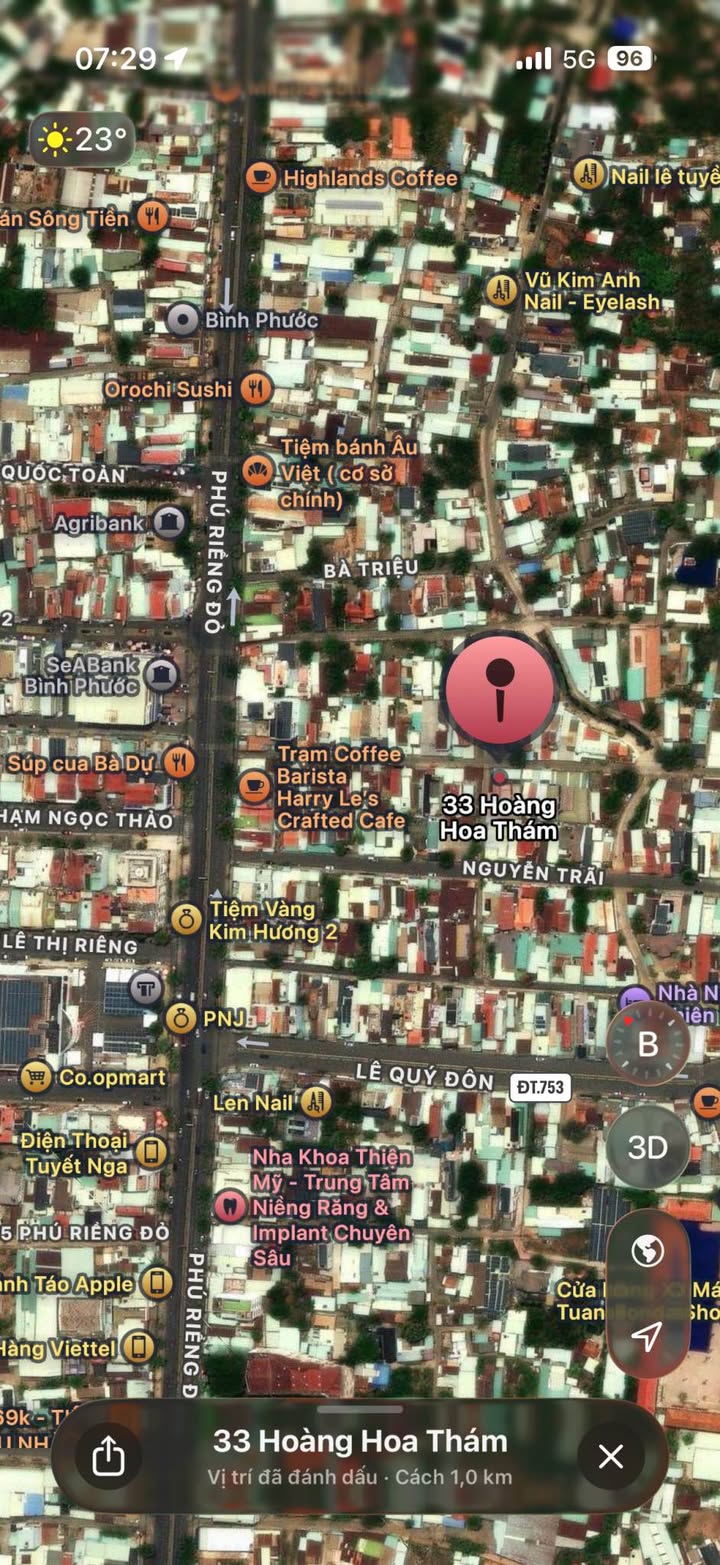Screen dimensions: 720x1565
Task: Select the Len Nail salon marker
Action: [316, 1102]
